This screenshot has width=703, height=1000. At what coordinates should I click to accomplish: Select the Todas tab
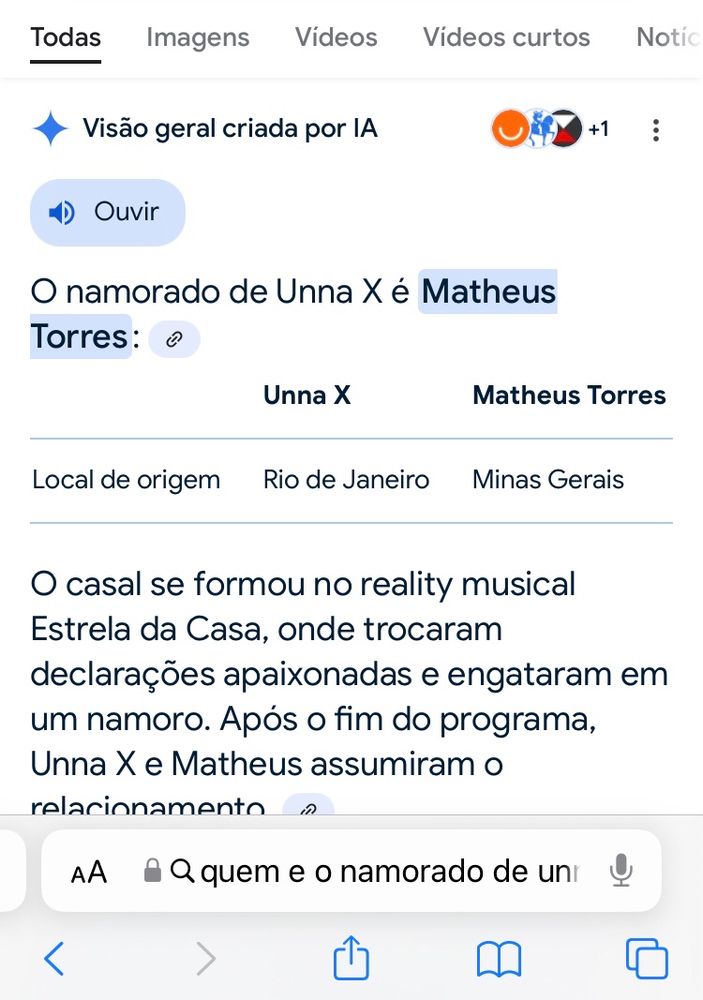[65, 38]
